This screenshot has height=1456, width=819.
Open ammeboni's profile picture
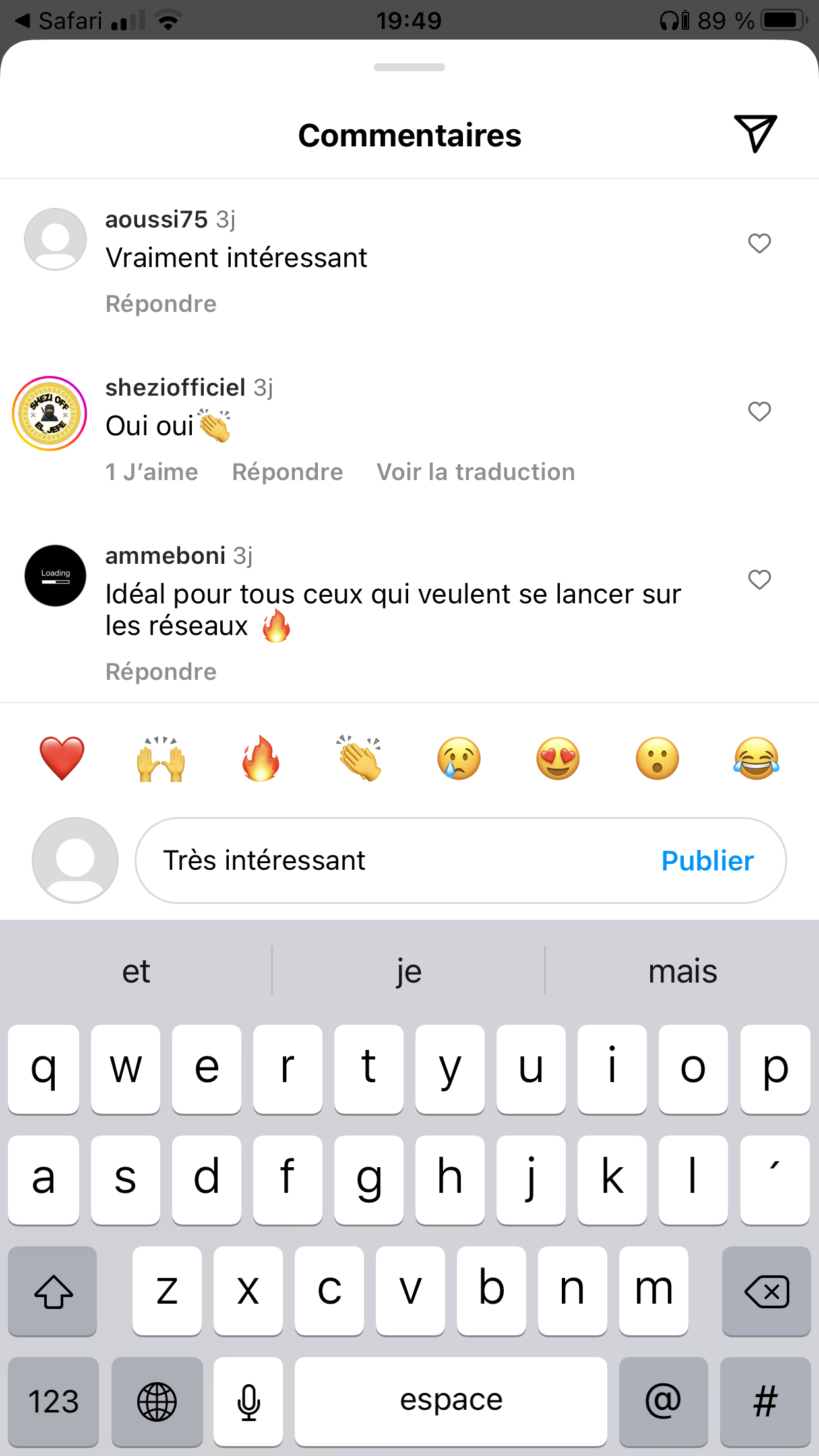(55, 575)
